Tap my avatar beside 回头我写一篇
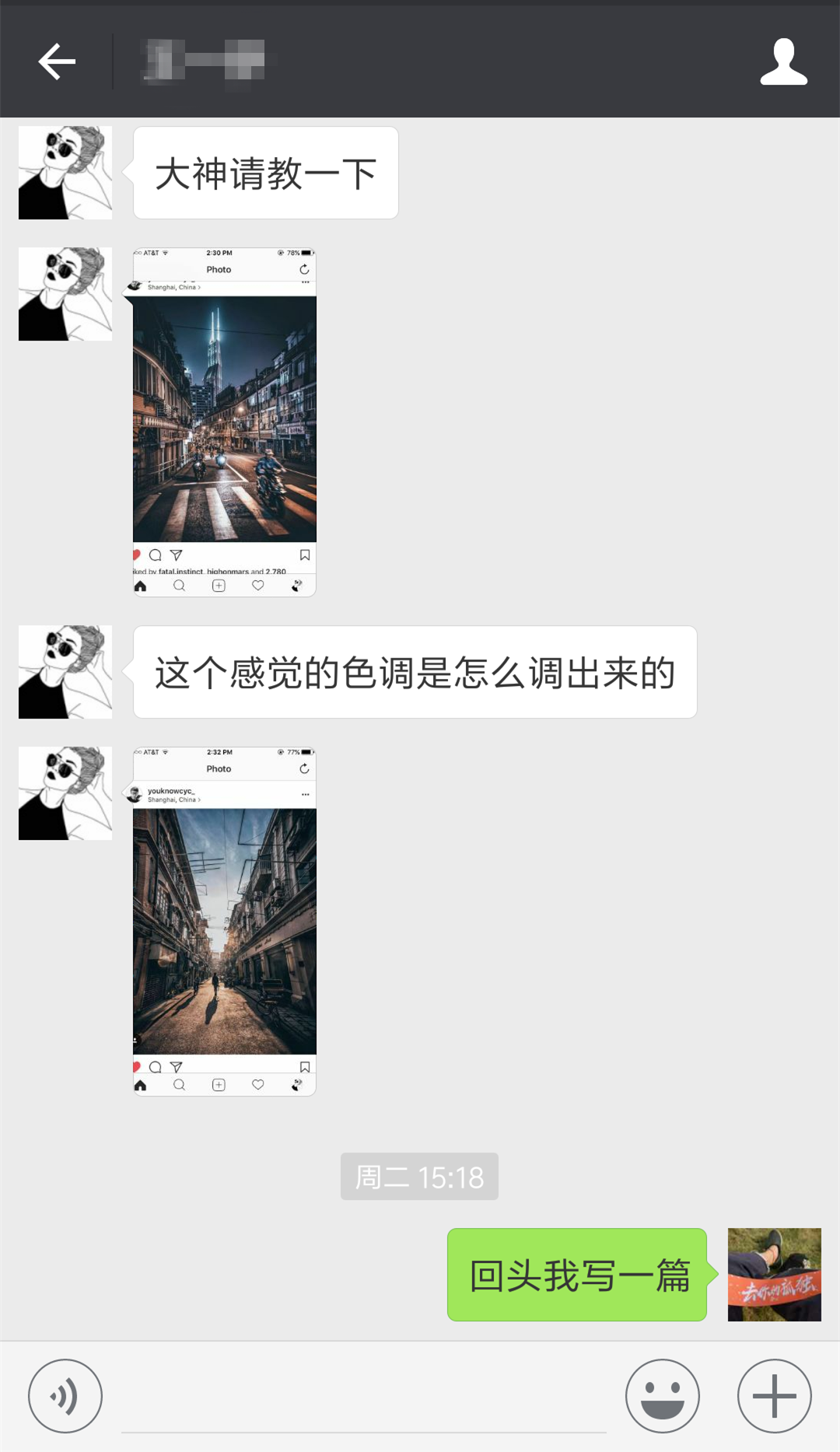The image size is (840, 1452). coord(774,1275)
